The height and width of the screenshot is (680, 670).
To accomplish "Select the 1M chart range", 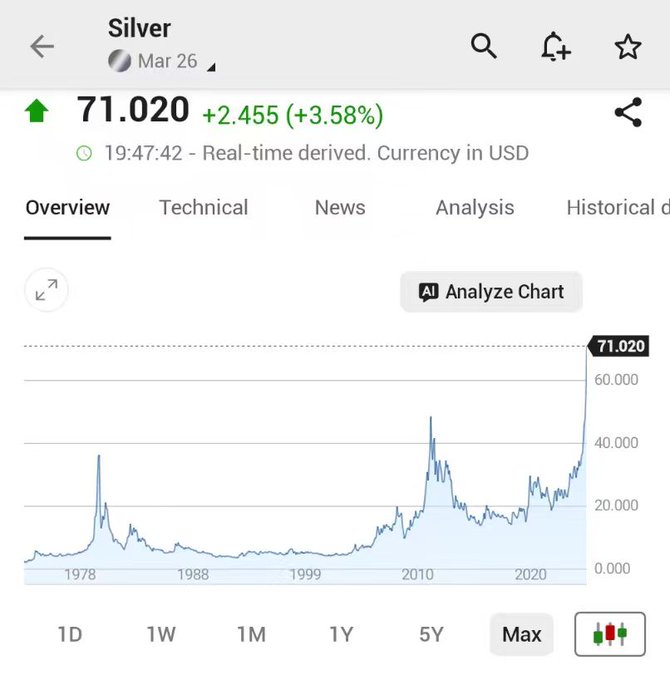I will point(251,634).
